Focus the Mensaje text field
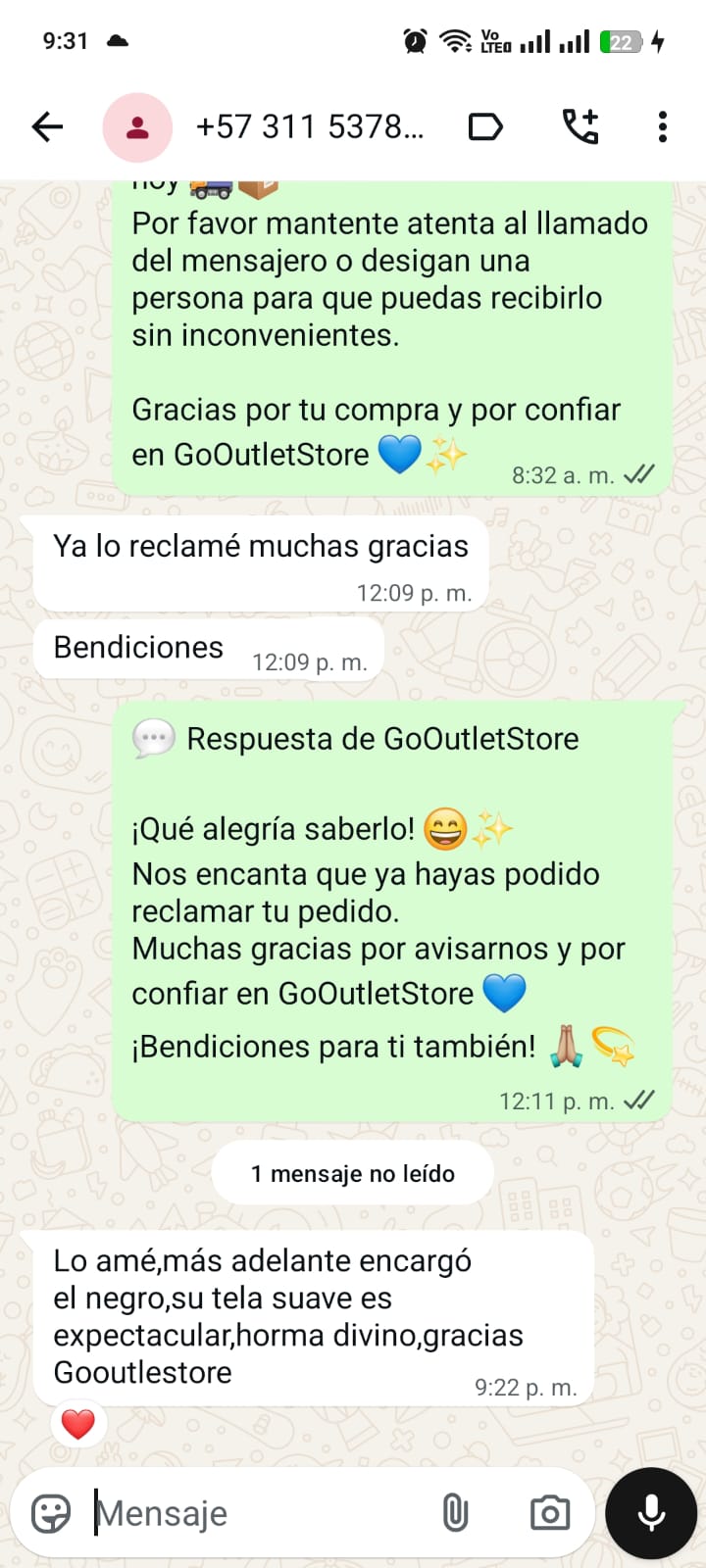 coord(255,1513)
